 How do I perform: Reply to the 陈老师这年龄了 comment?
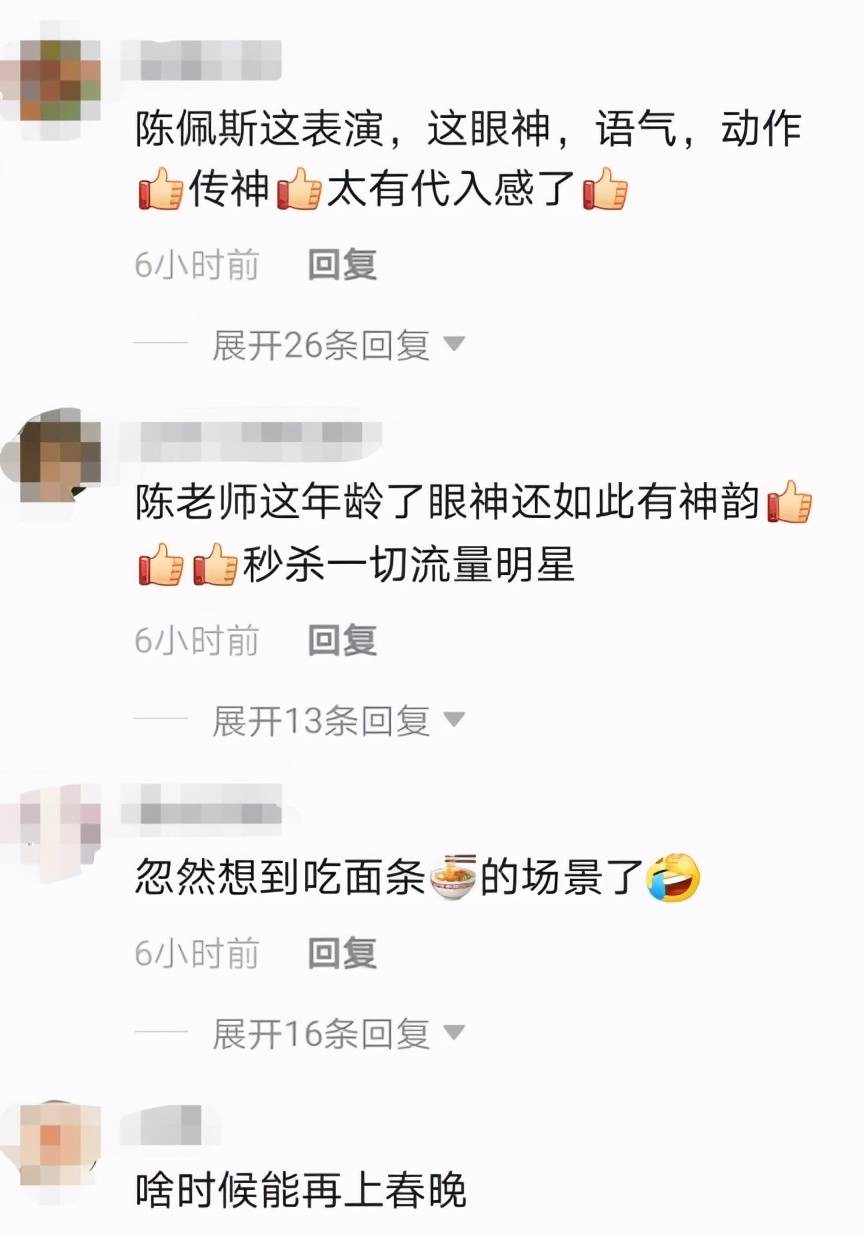(x=341, y=641)
